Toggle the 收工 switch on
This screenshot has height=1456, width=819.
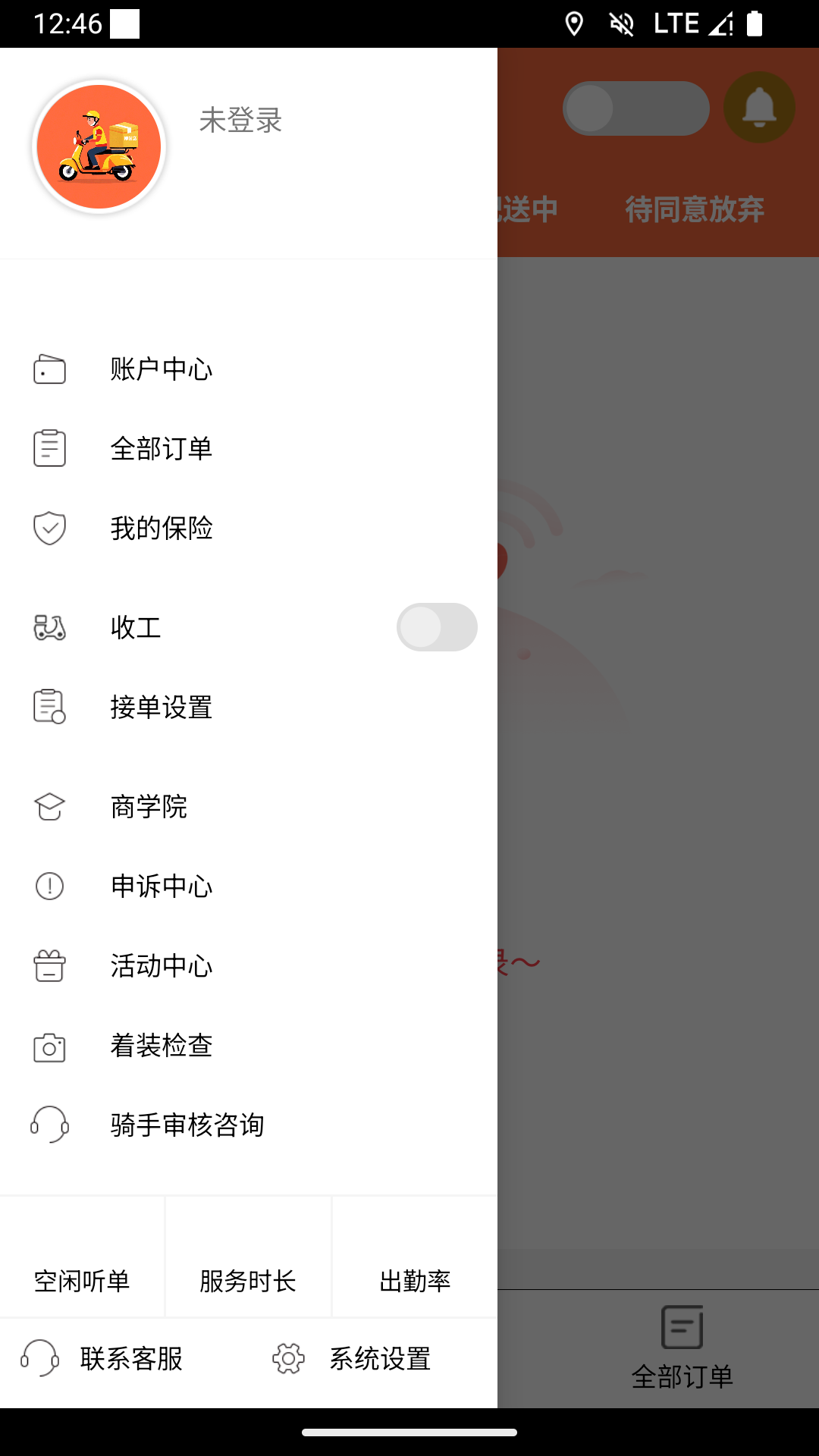437,626
